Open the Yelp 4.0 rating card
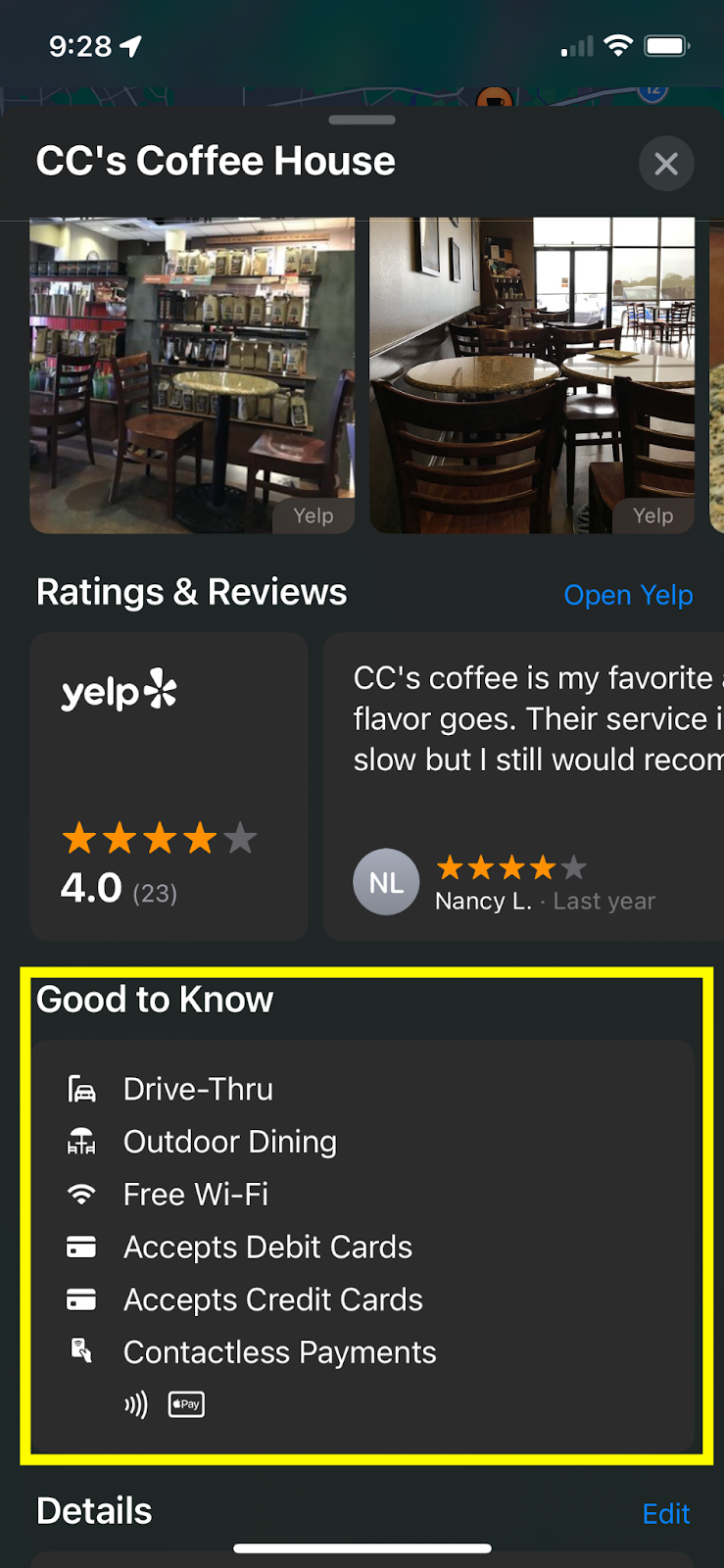This screenshot has height=1568, width=724. tap(169, 786)
